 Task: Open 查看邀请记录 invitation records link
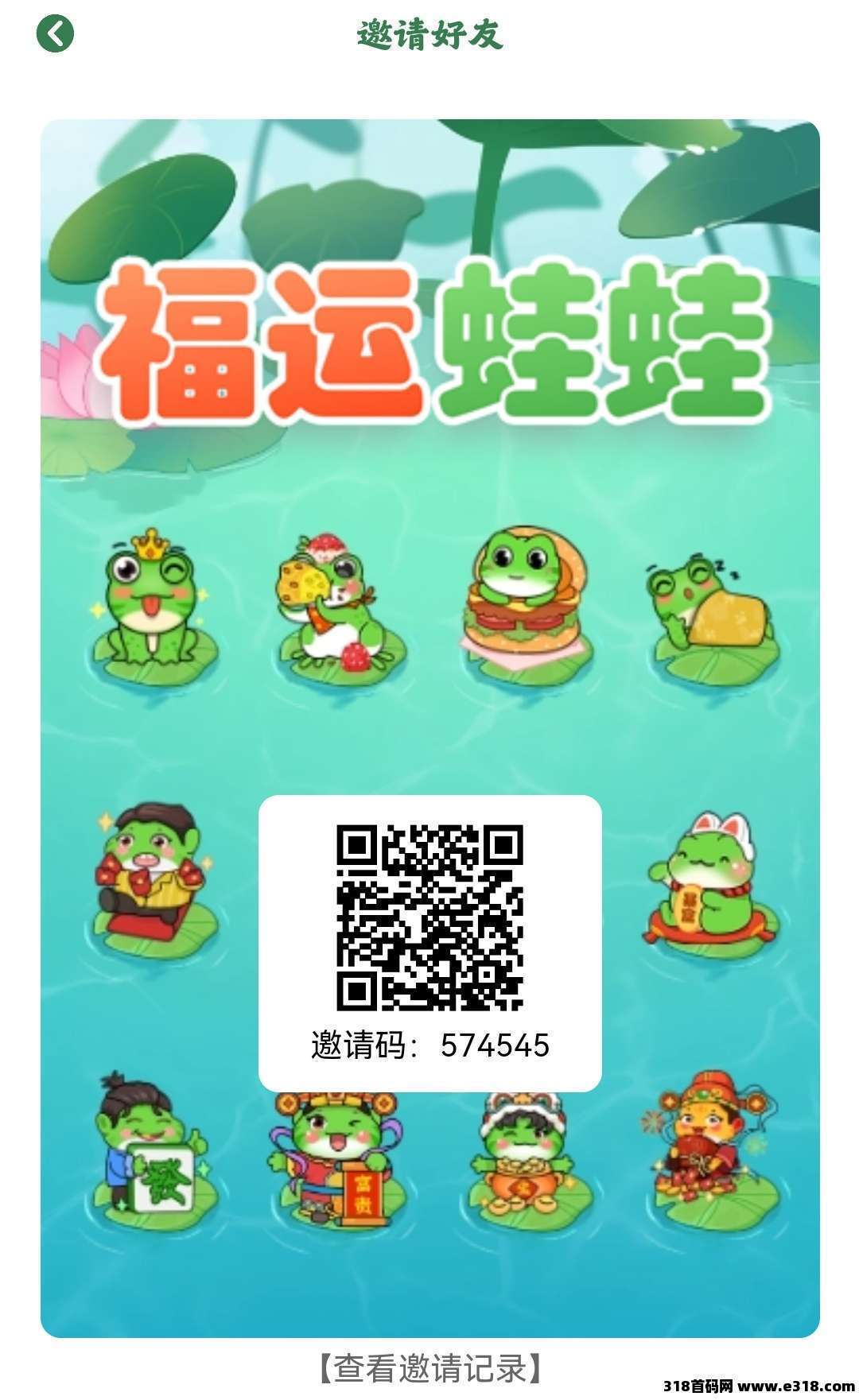coord(429,1368)
